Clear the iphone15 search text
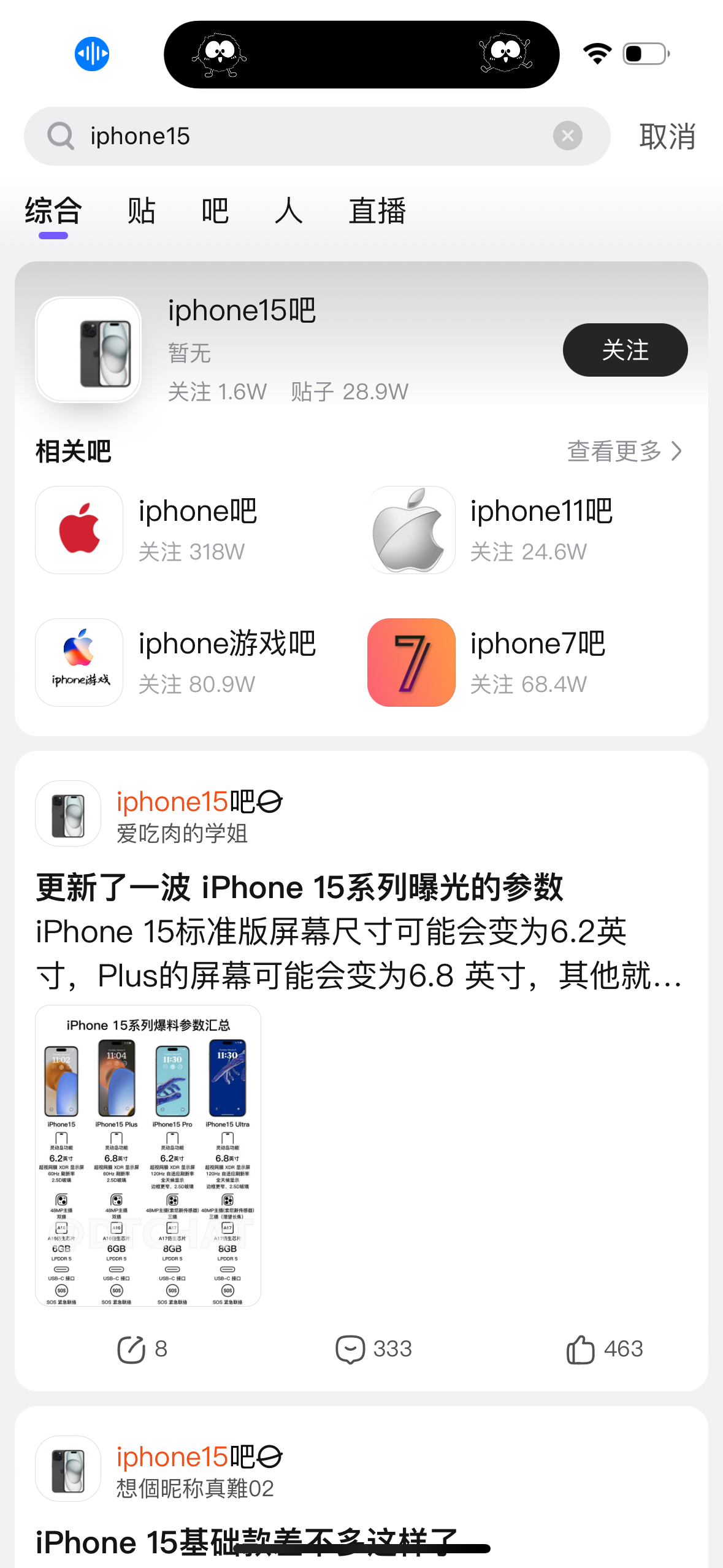This screenshot has height=1568, width=723. (567, 136)
